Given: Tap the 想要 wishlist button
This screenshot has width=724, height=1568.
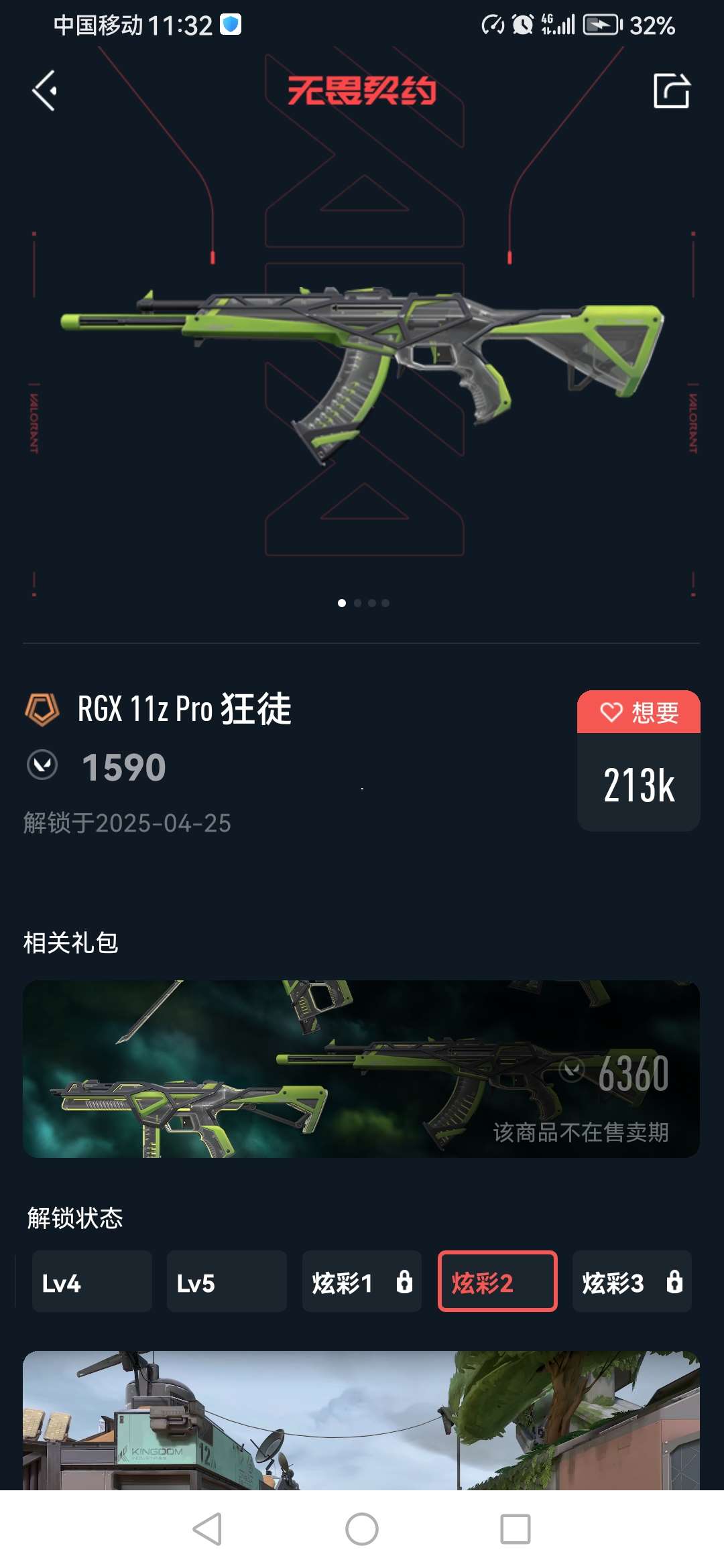Looking at the screenshot, I should pyautogui.click(x=638, y=712).
